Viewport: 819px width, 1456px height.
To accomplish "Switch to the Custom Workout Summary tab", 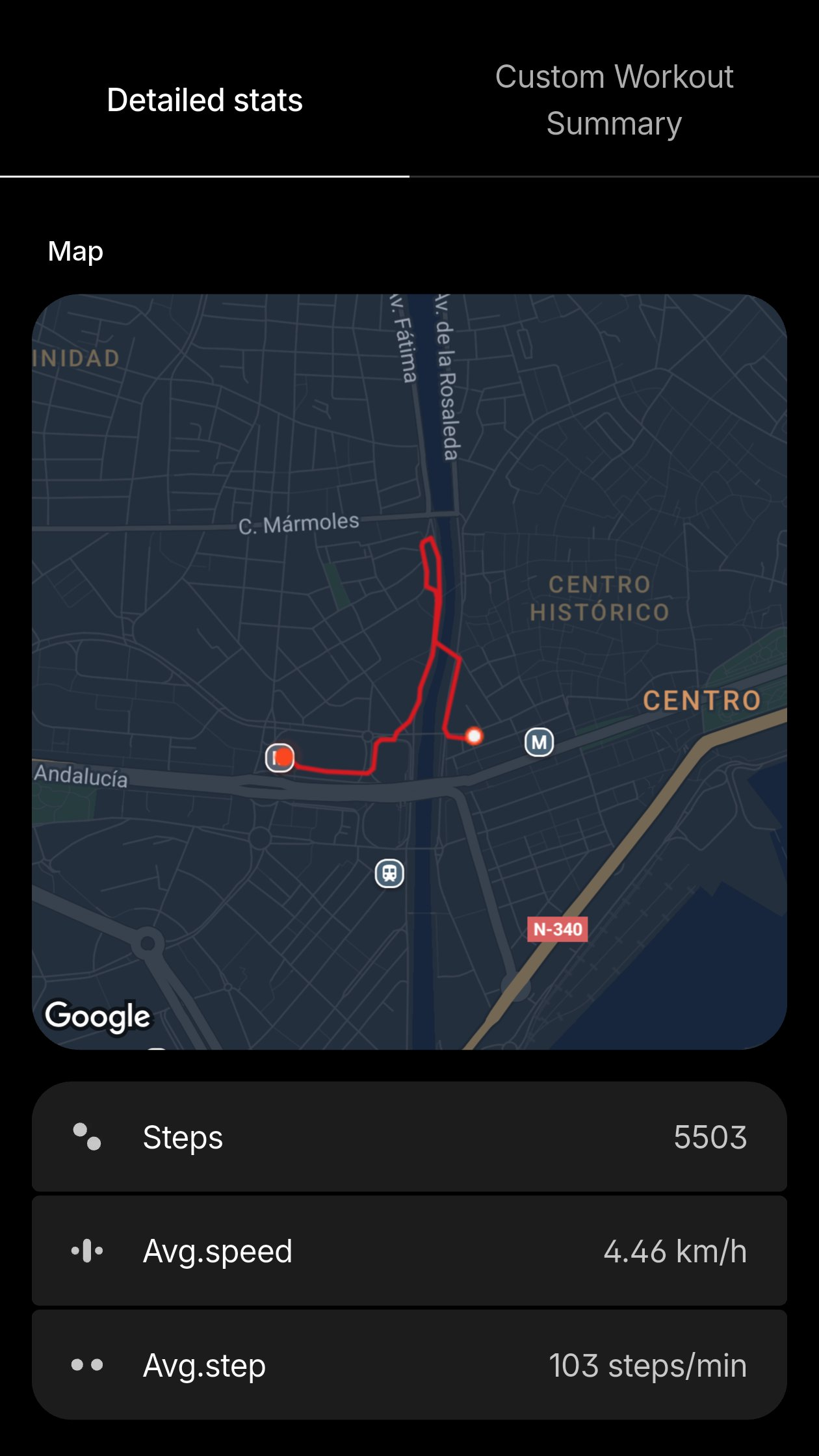I will point(614,100).
